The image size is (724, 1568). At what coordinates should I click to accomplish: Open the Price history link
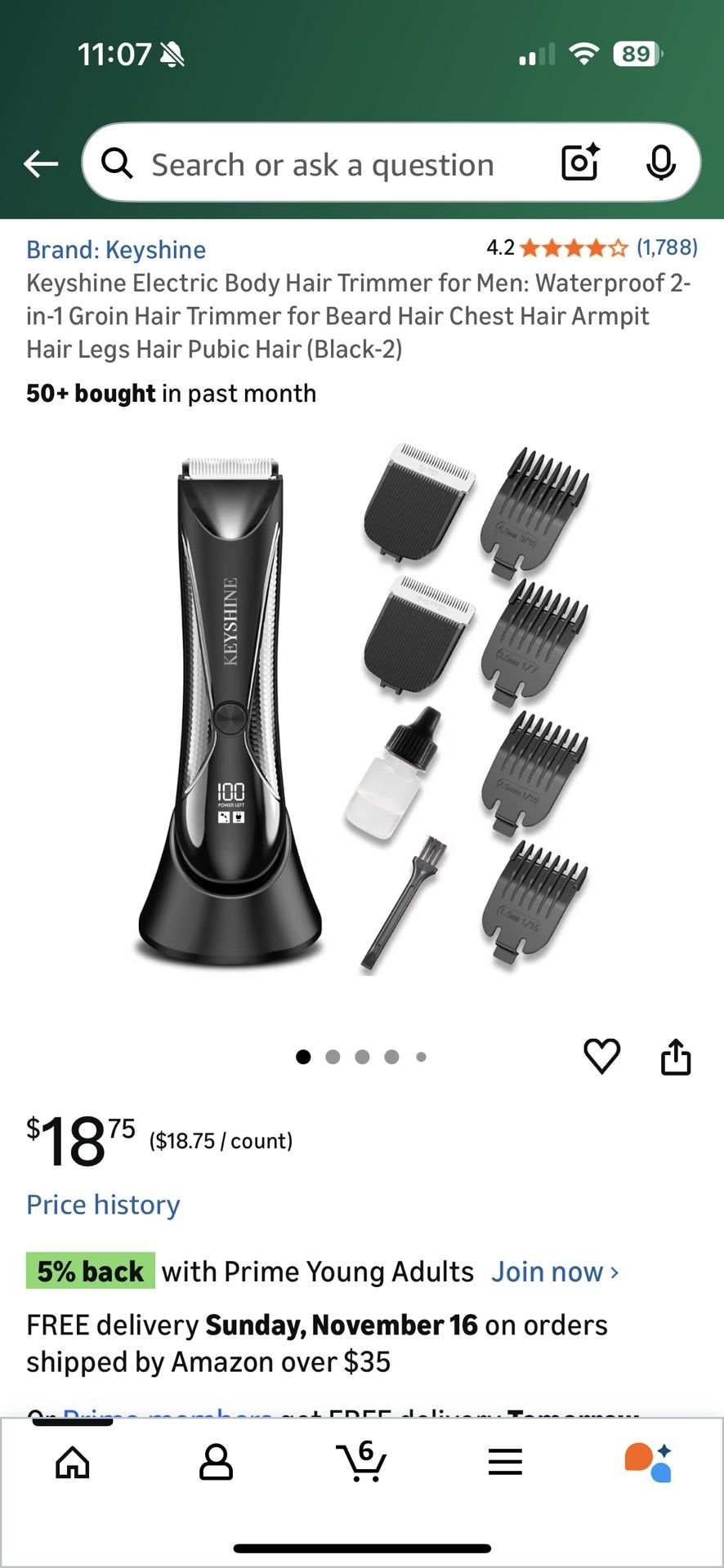pyautogui.click(x=103, y=1204)
